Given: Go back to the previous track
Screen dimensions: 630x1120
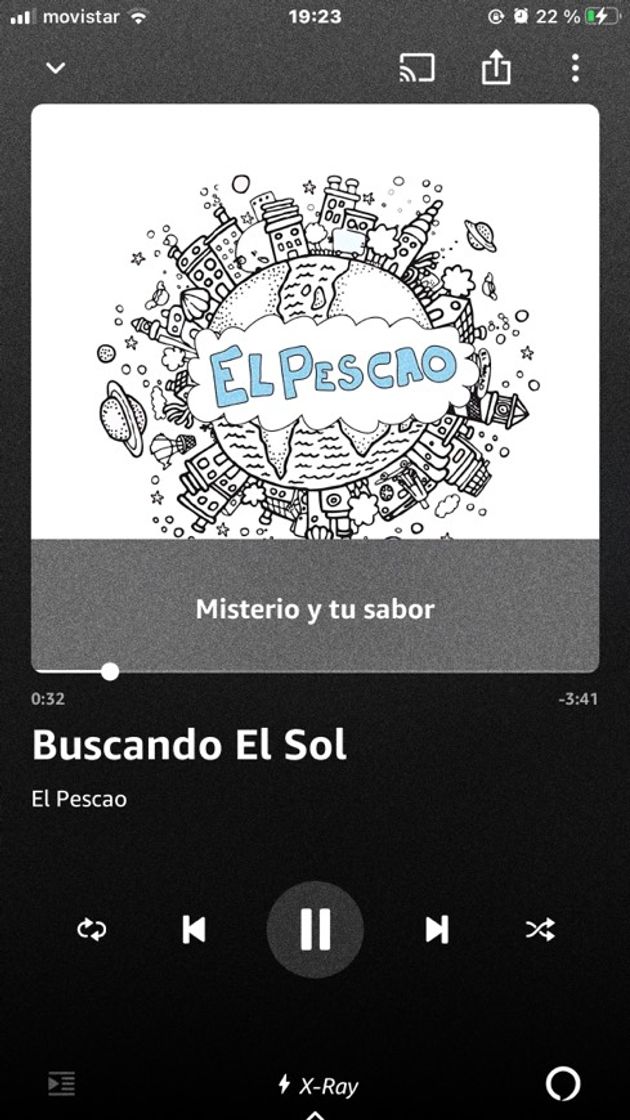Looking at the screenshot, I should pos(194,930).
